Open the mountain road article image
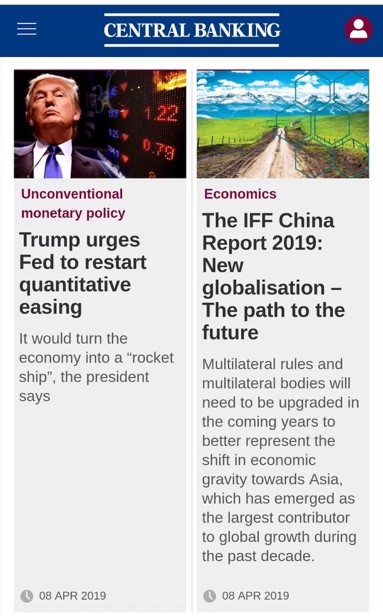Viewport: 383px width, 616px height. (x=283, y=124)
